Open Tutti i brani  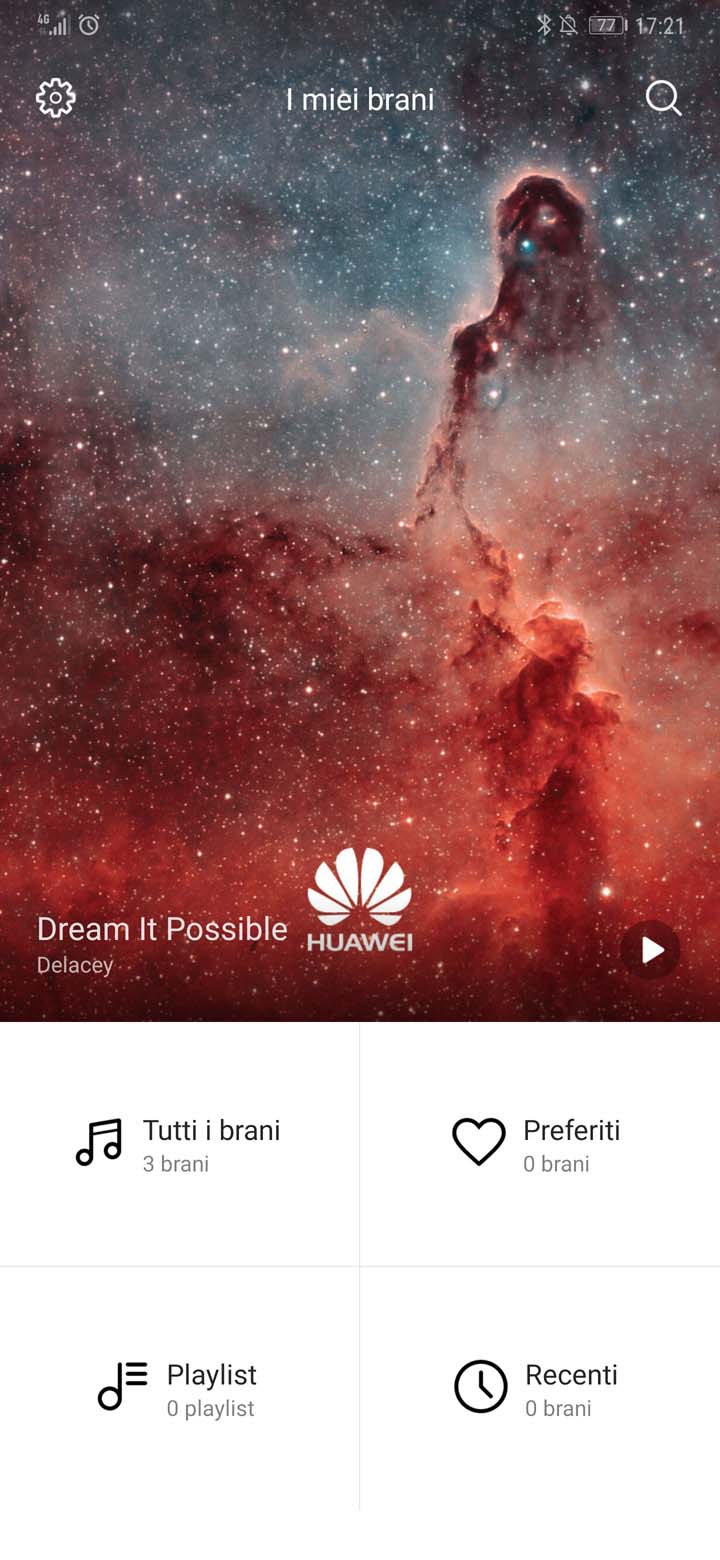[179, 1144]
